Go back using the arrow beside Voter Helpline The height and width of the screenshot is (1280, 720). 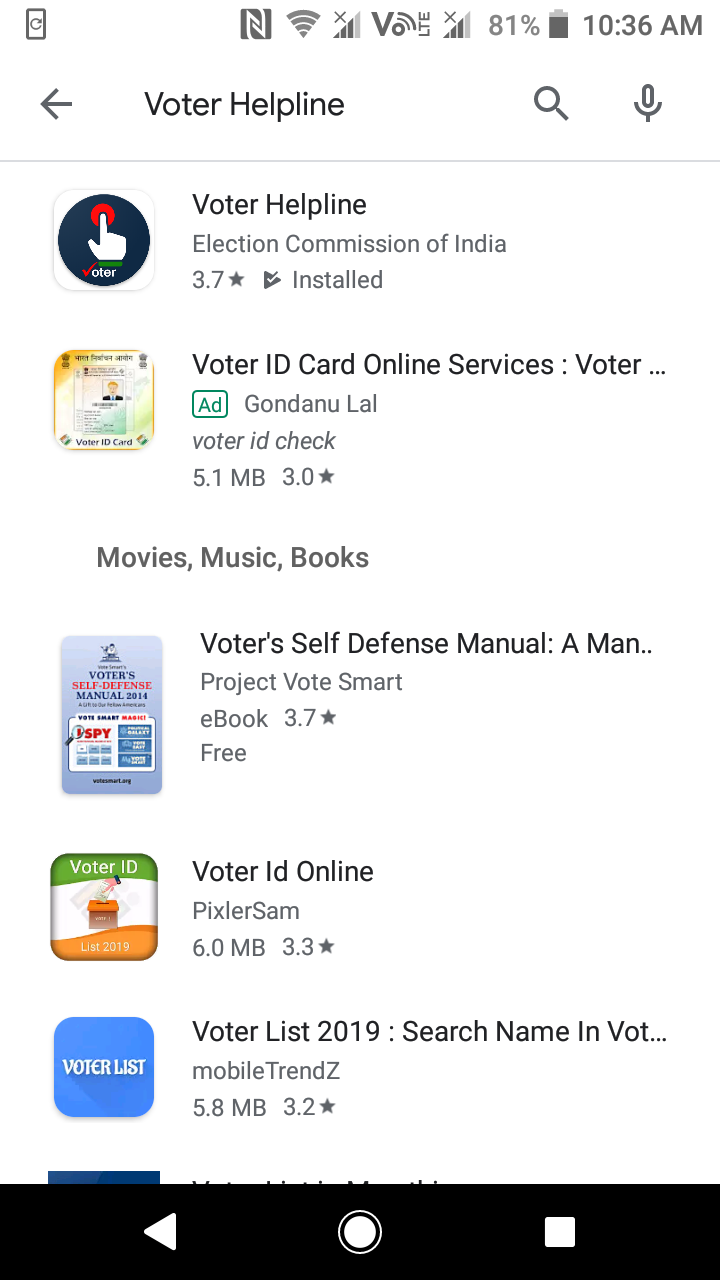click(x=56, y=104)
